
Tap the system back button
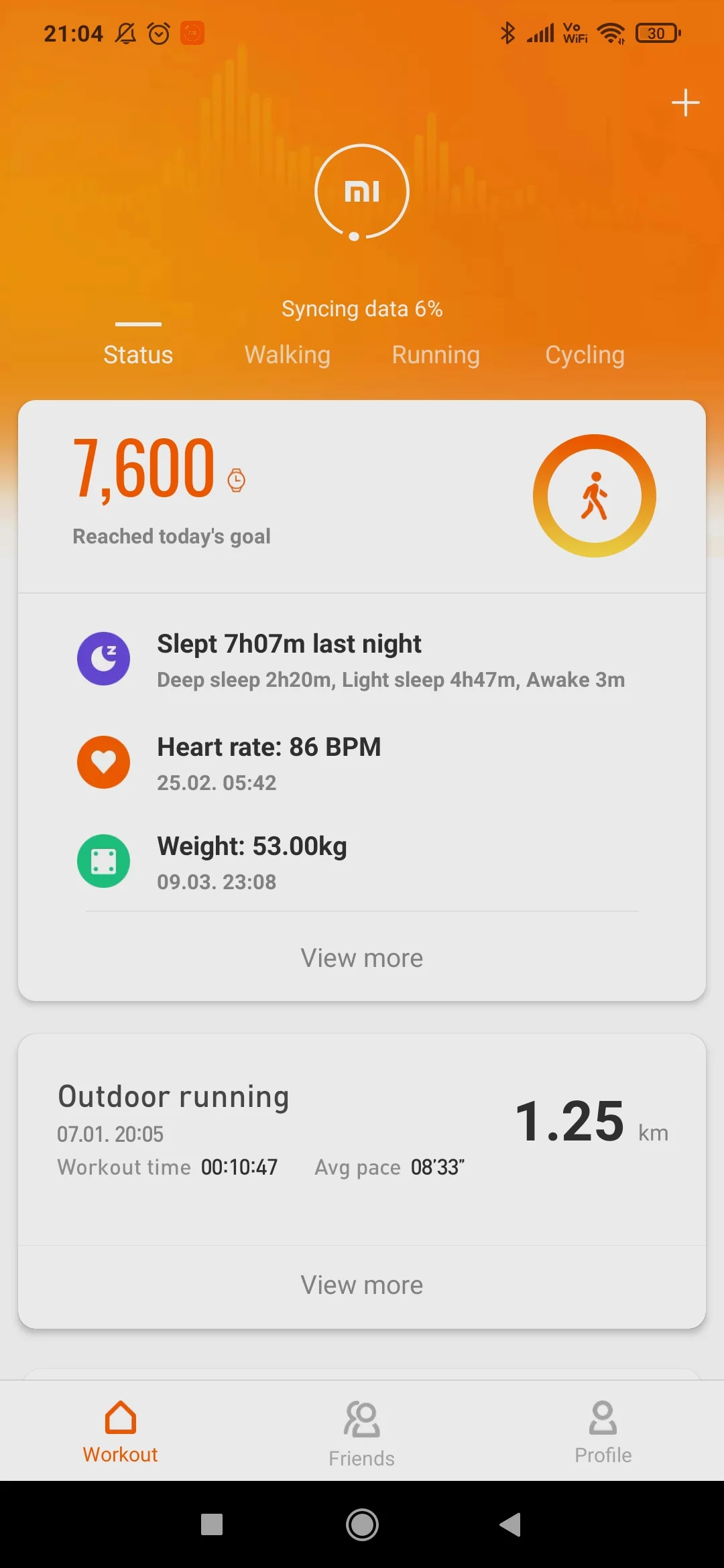pyautogui.click(x=510, y=1524)
